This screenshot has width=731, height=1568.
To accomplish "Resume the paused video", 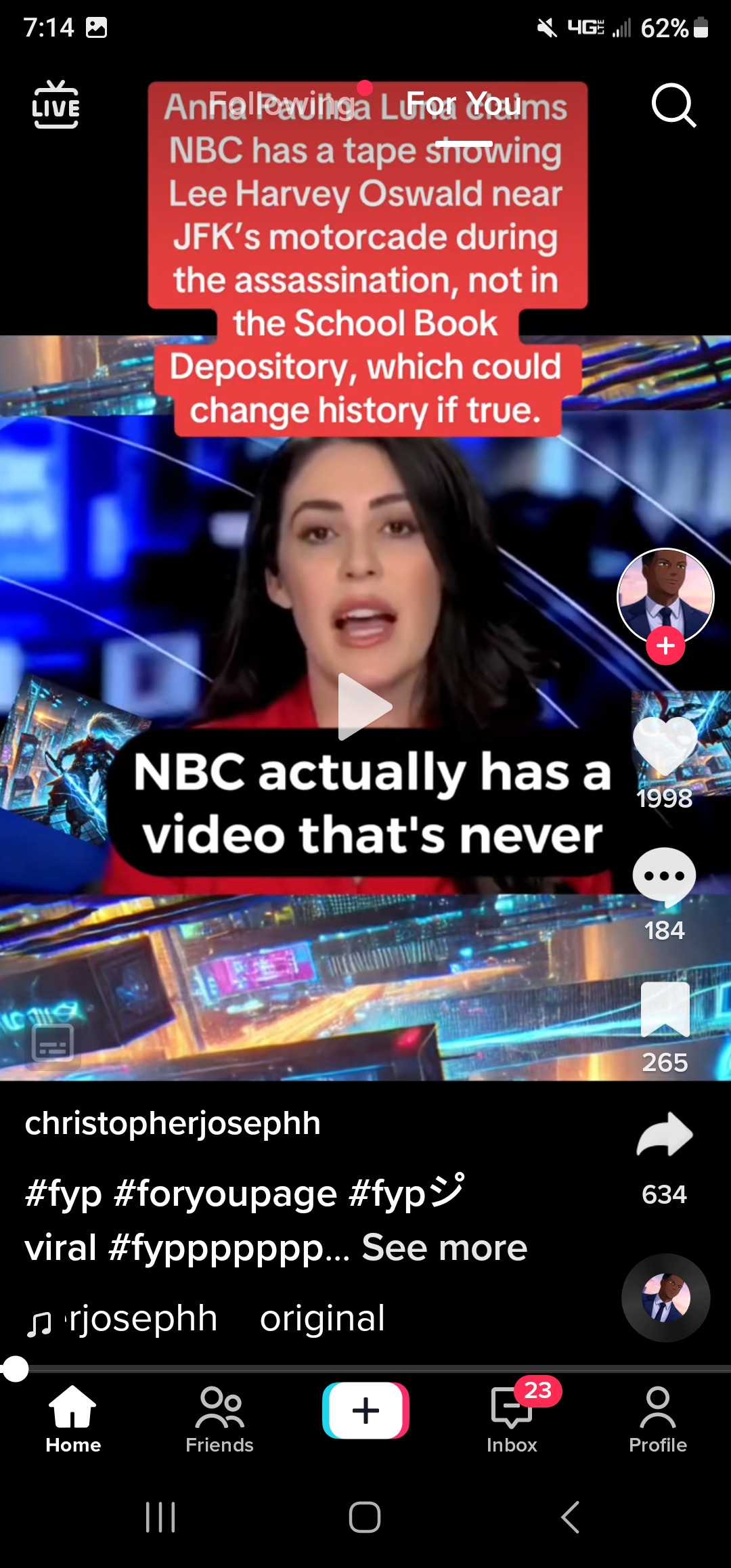I will pos(365,707).
